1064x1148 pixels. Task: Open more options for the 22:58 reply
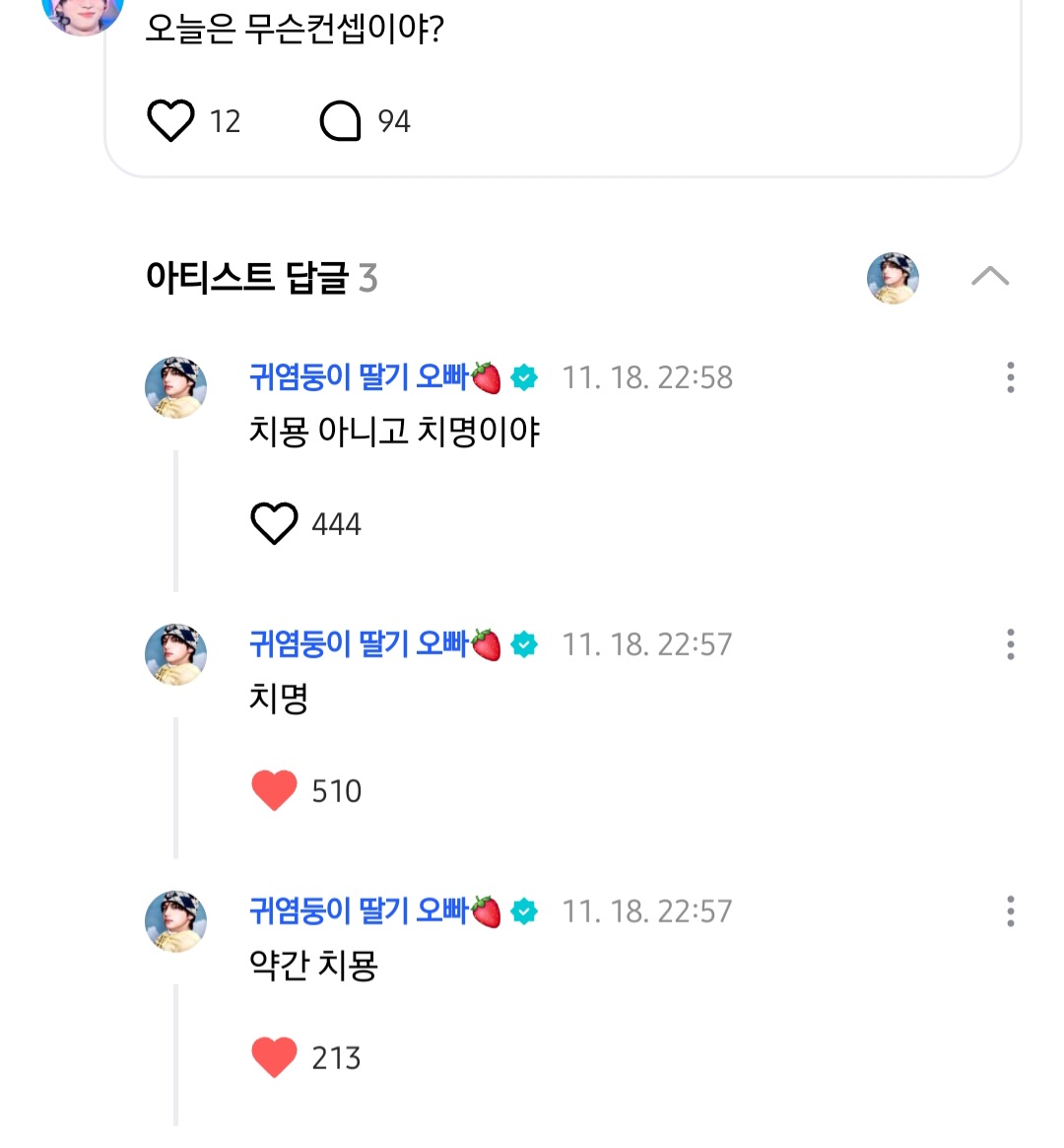tap(1010, 377)
